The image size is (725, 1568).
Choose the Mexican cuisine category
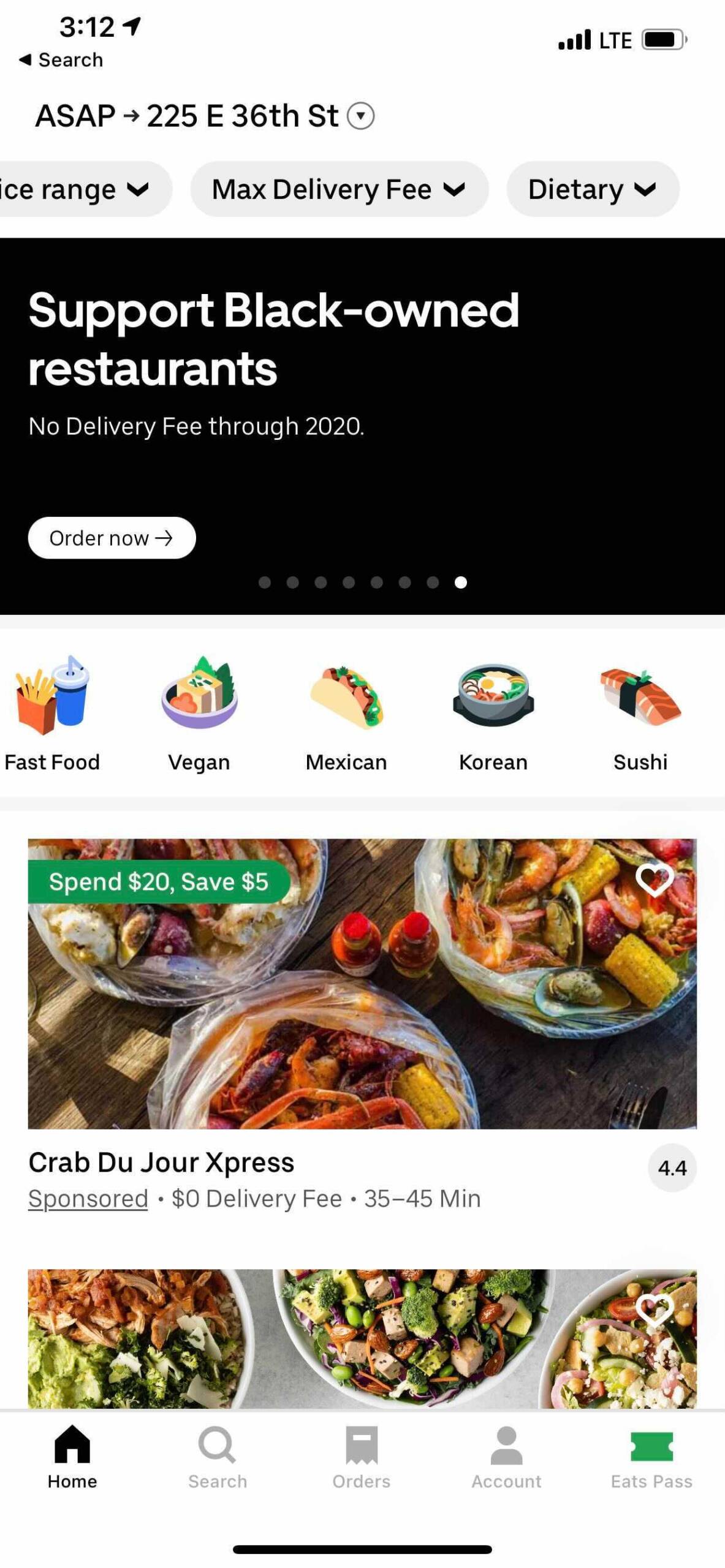(x=346, y=714)
